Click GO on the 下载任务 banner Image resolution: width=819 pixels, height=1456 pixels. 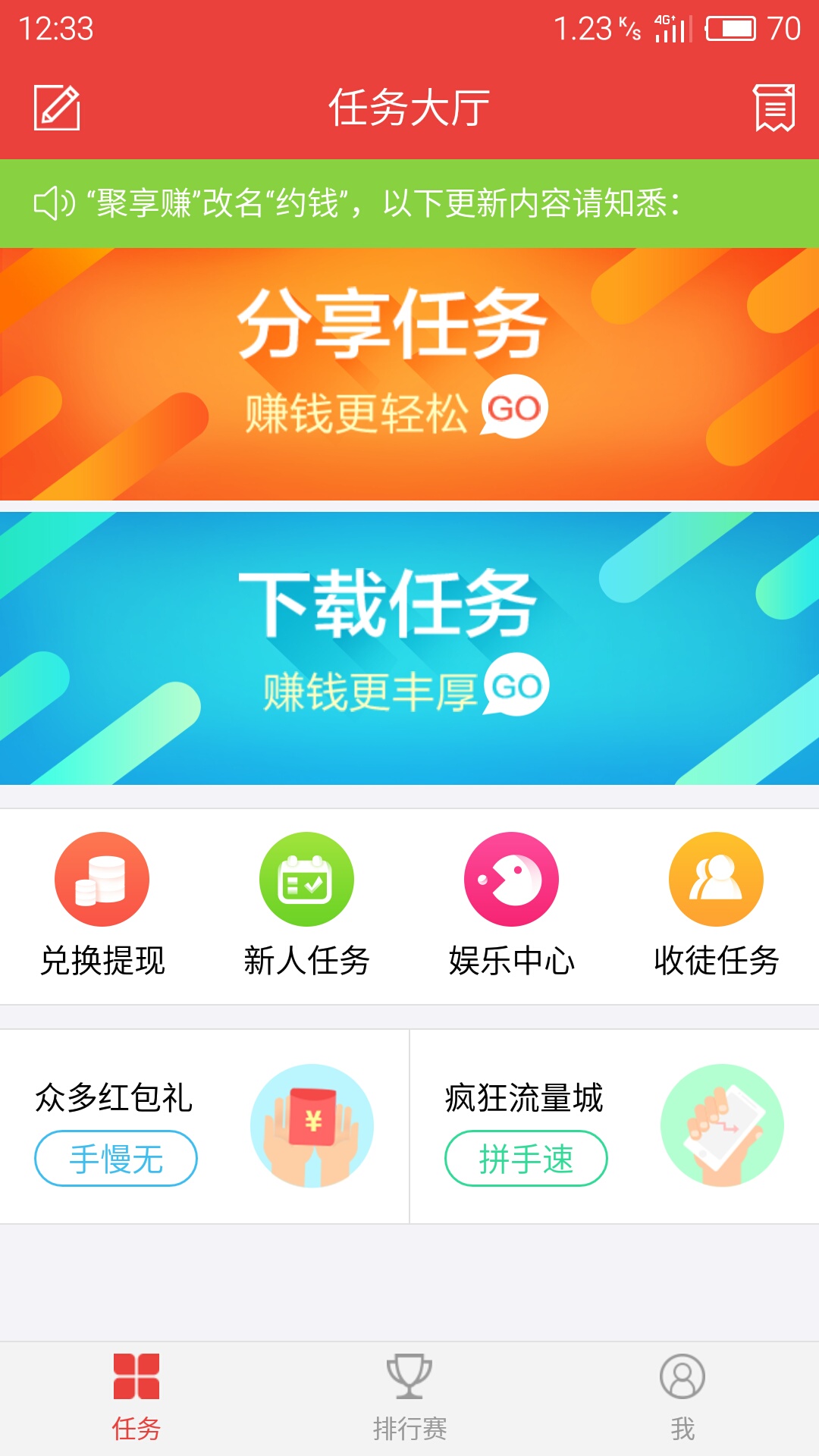[x=519, y=686]
